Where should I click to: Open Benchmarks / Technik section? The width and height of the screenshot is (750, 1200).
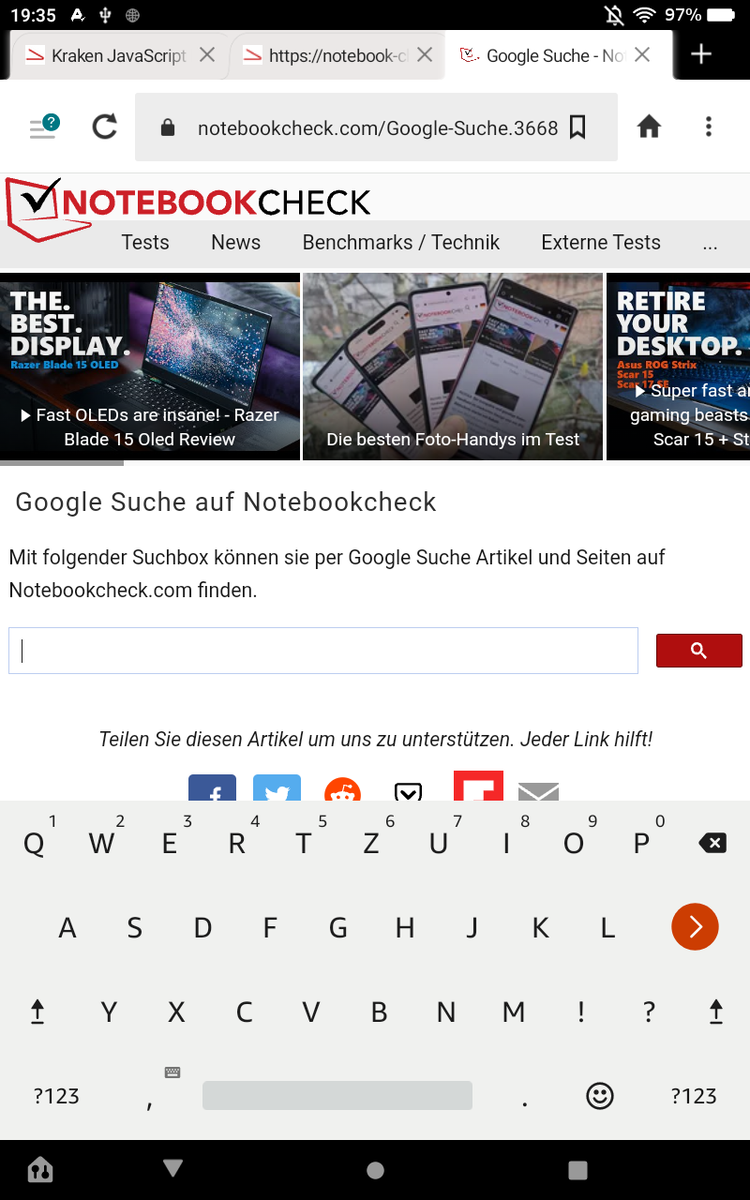coord(401,242)
